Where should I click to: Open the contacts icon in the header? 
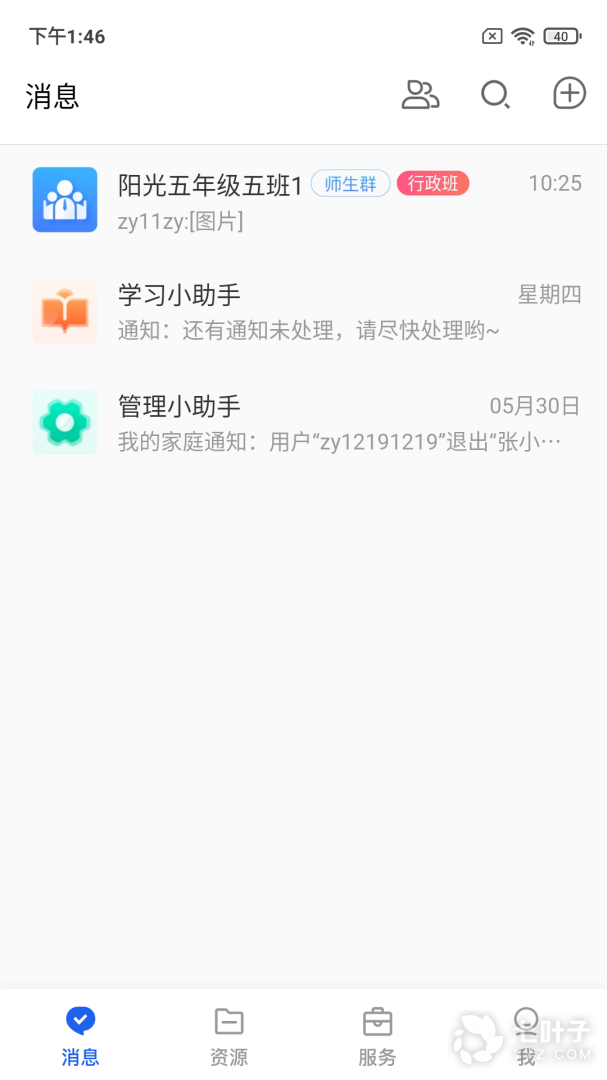[x=420, y=95]
